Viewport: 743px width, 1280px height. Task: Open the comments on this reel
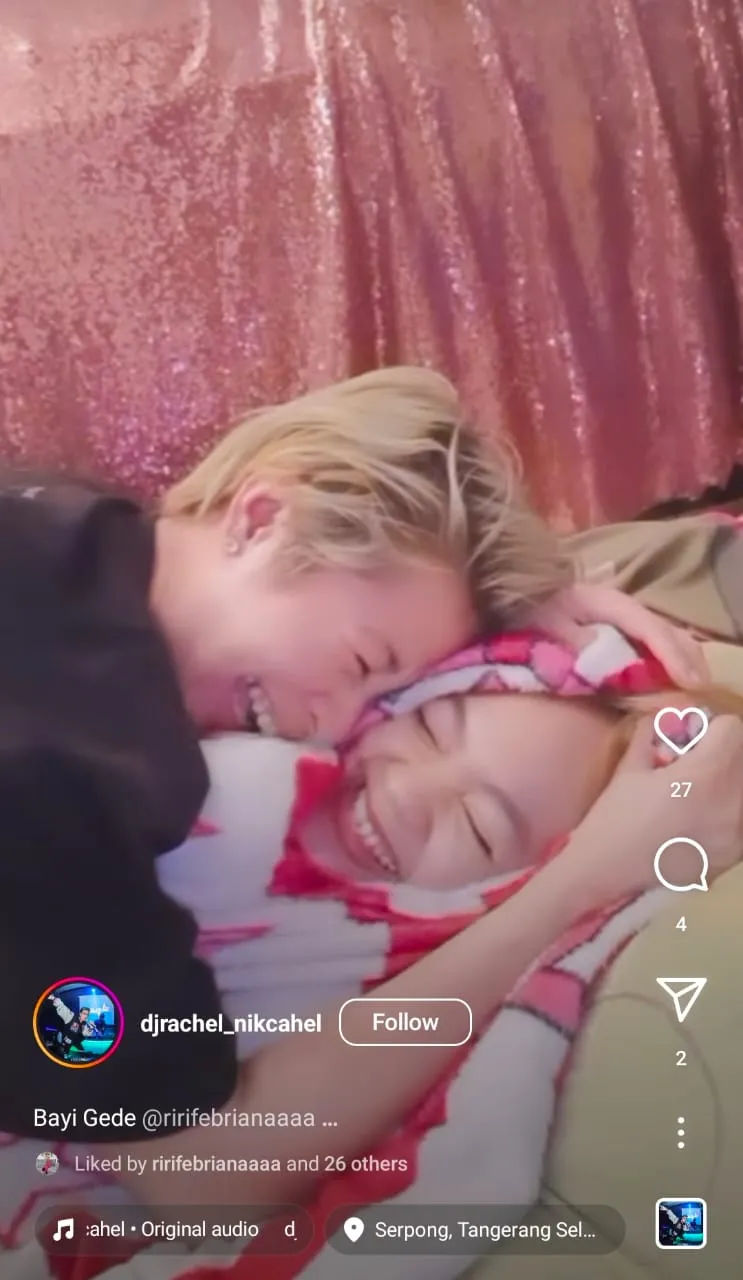click(x=681, y=865)
